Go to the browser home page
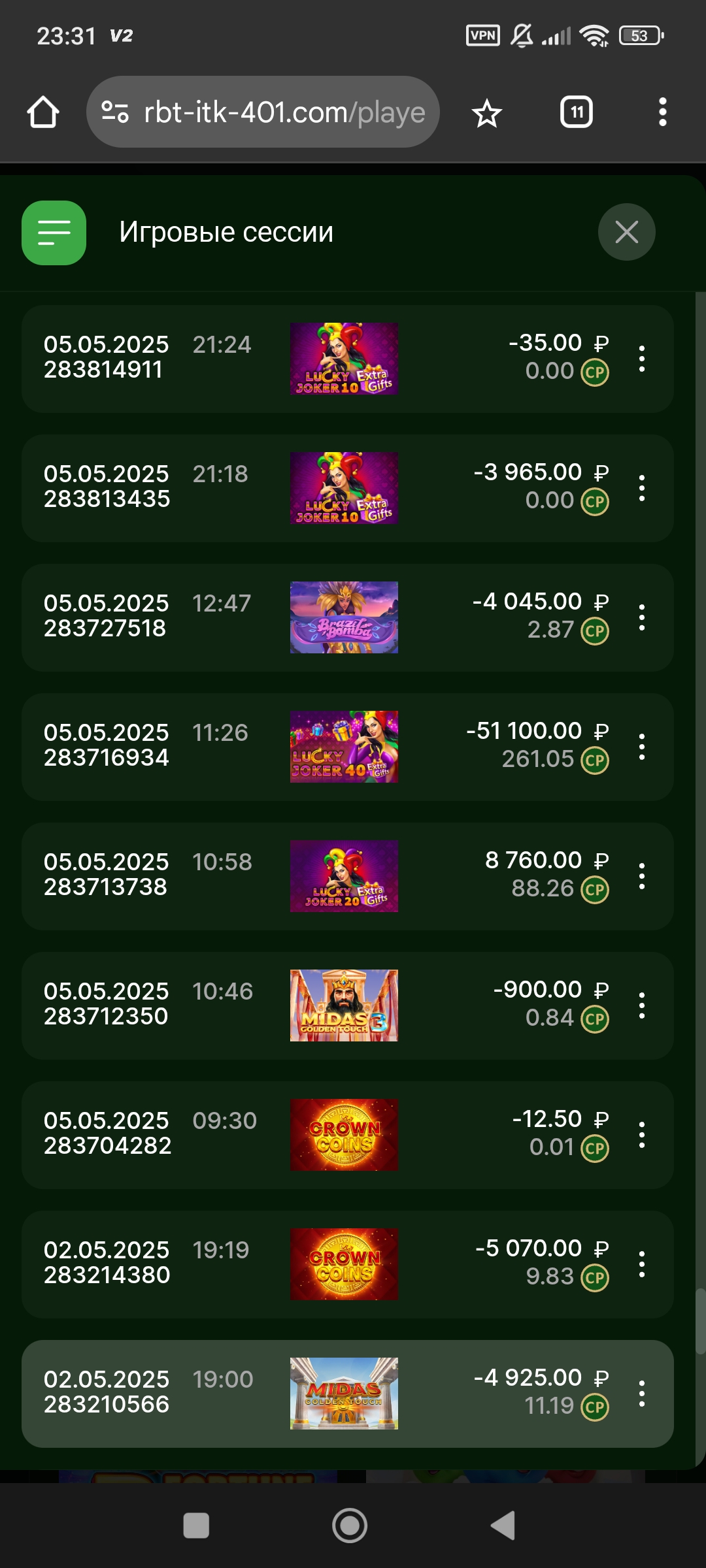Viewport: 706px width, 1568px height. (x=43, y=112)
